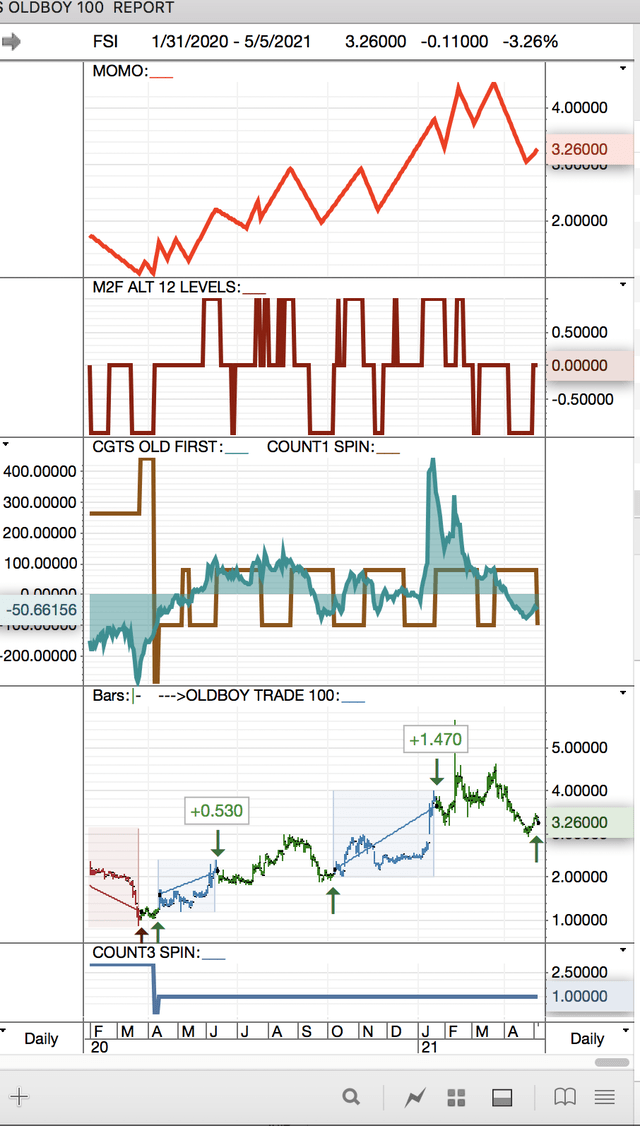Tap the horizontal scrollbar thumb
Screen dimensions: 640x1126
tap(612, 1062)
